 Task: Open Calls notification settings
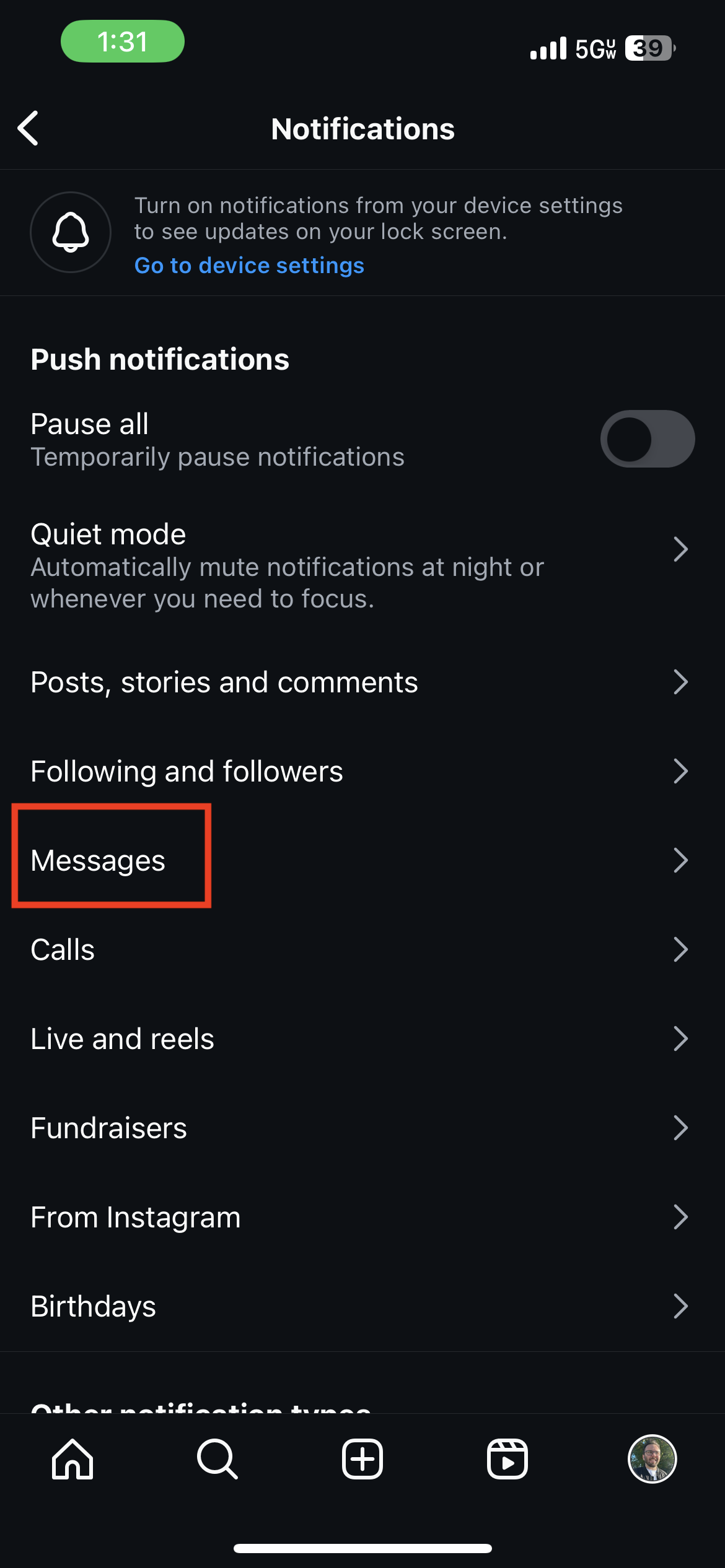click(x=362, y=949)
